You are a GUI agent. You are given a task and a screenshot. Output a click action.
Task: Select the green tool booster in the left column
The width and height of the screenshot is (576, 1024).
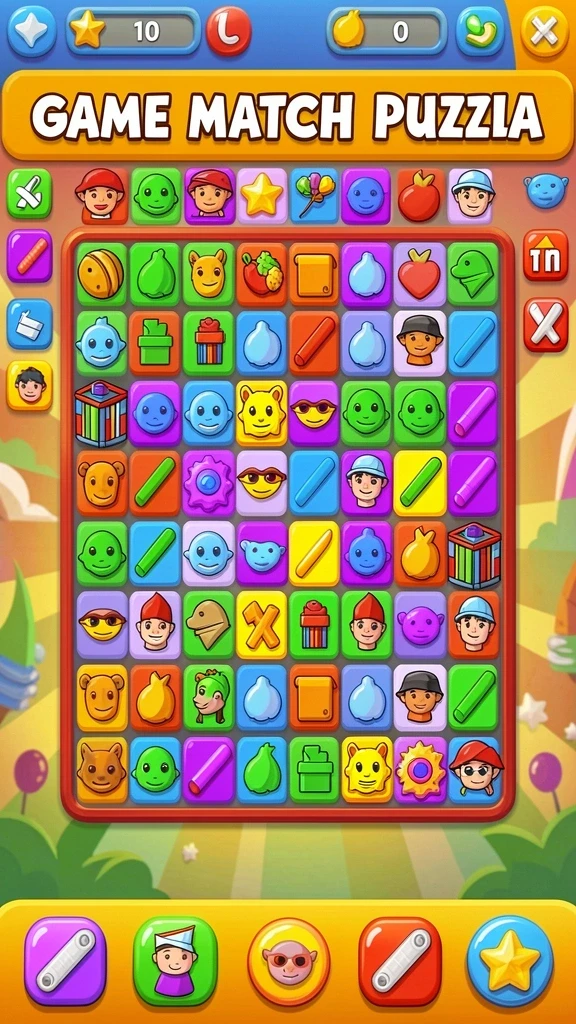click(x=29, y=193)
